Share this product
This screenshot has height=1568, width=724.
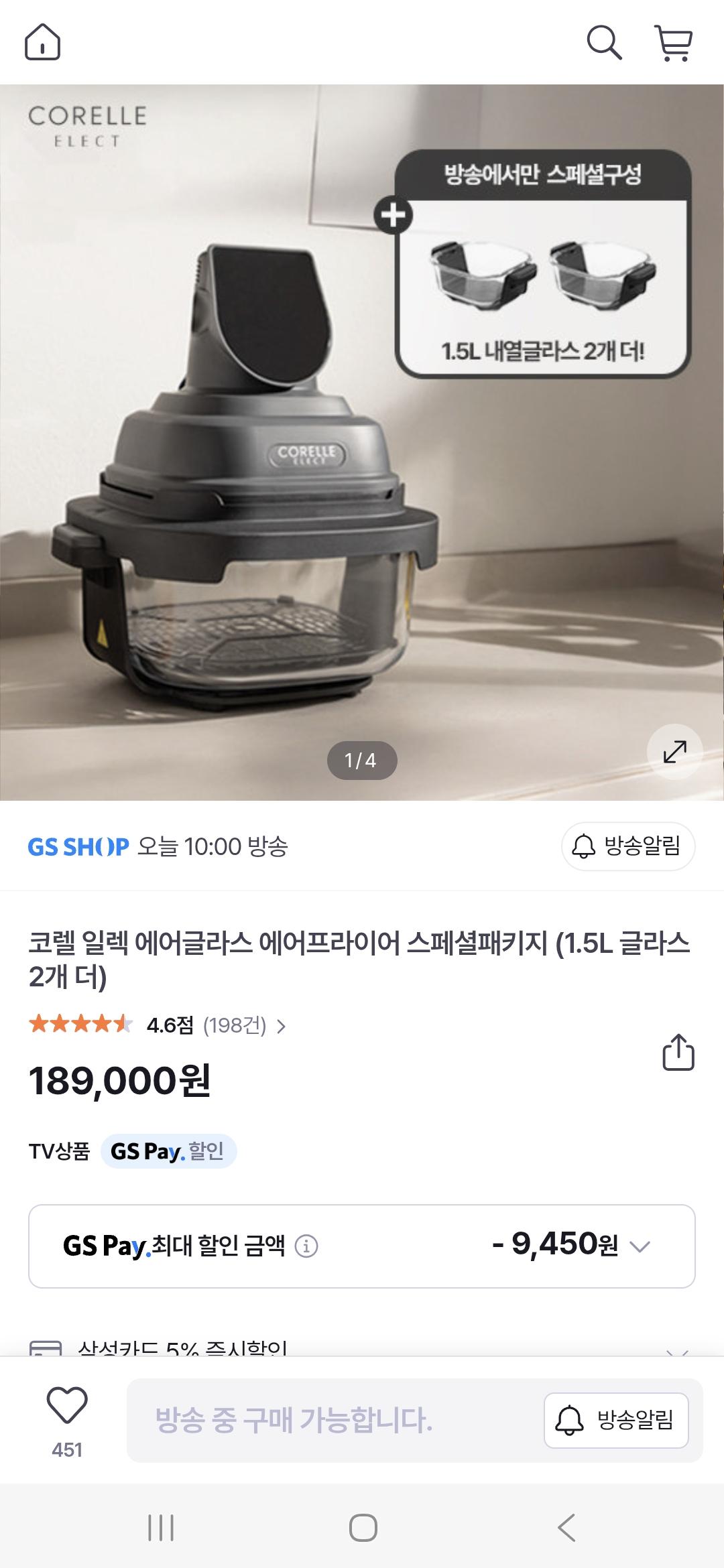(678, 1052)
